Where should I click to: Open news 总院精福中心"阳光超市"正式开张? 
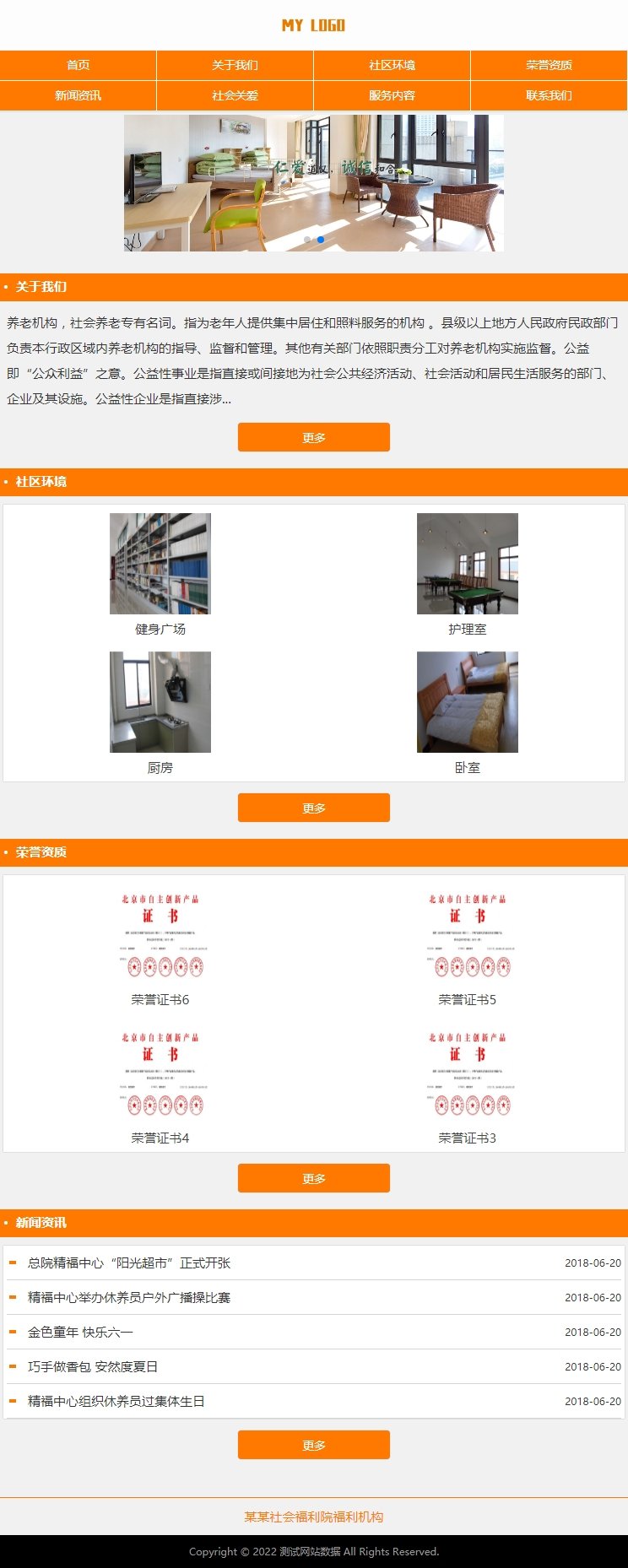(x=129, y=1263)
